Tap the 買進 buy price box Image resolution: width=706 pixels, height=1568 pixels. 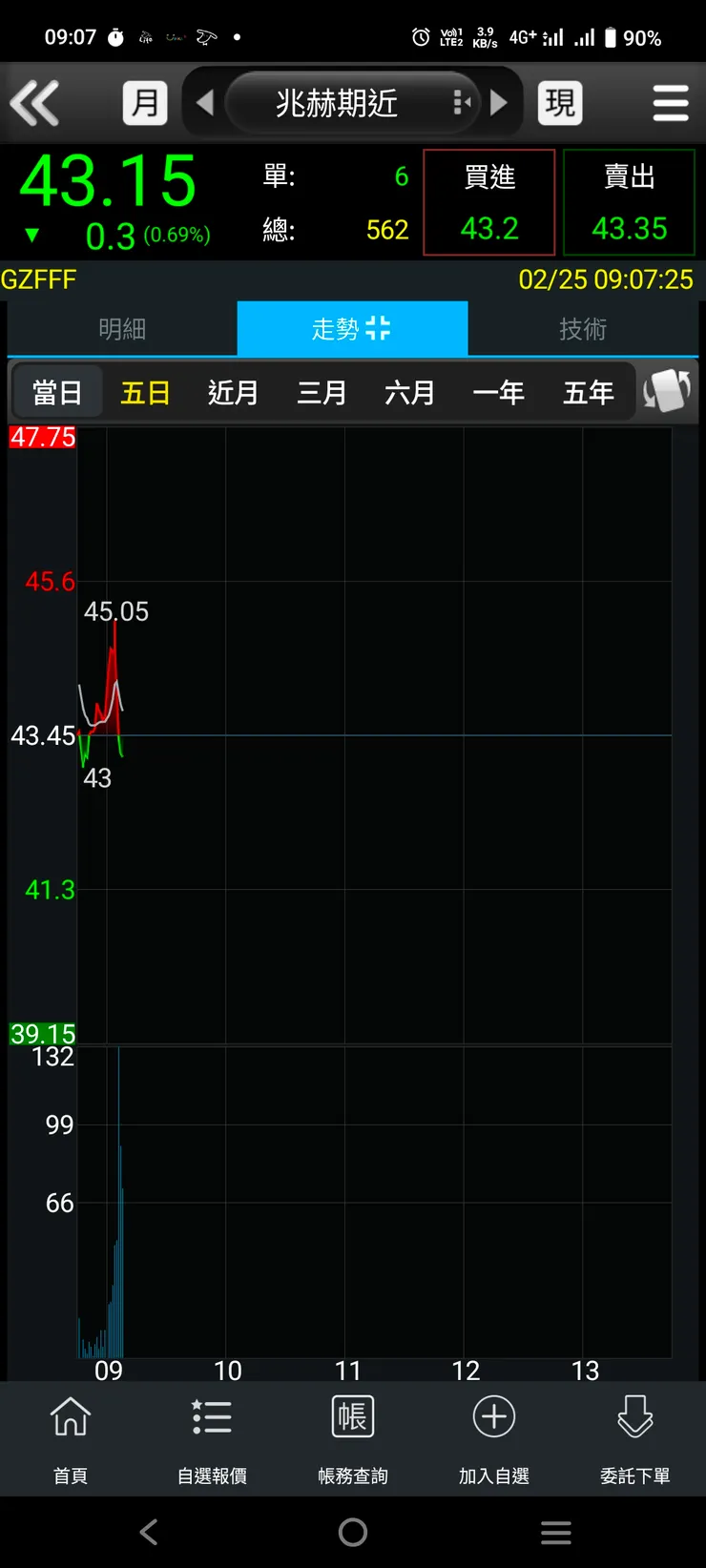coord(489,202)
